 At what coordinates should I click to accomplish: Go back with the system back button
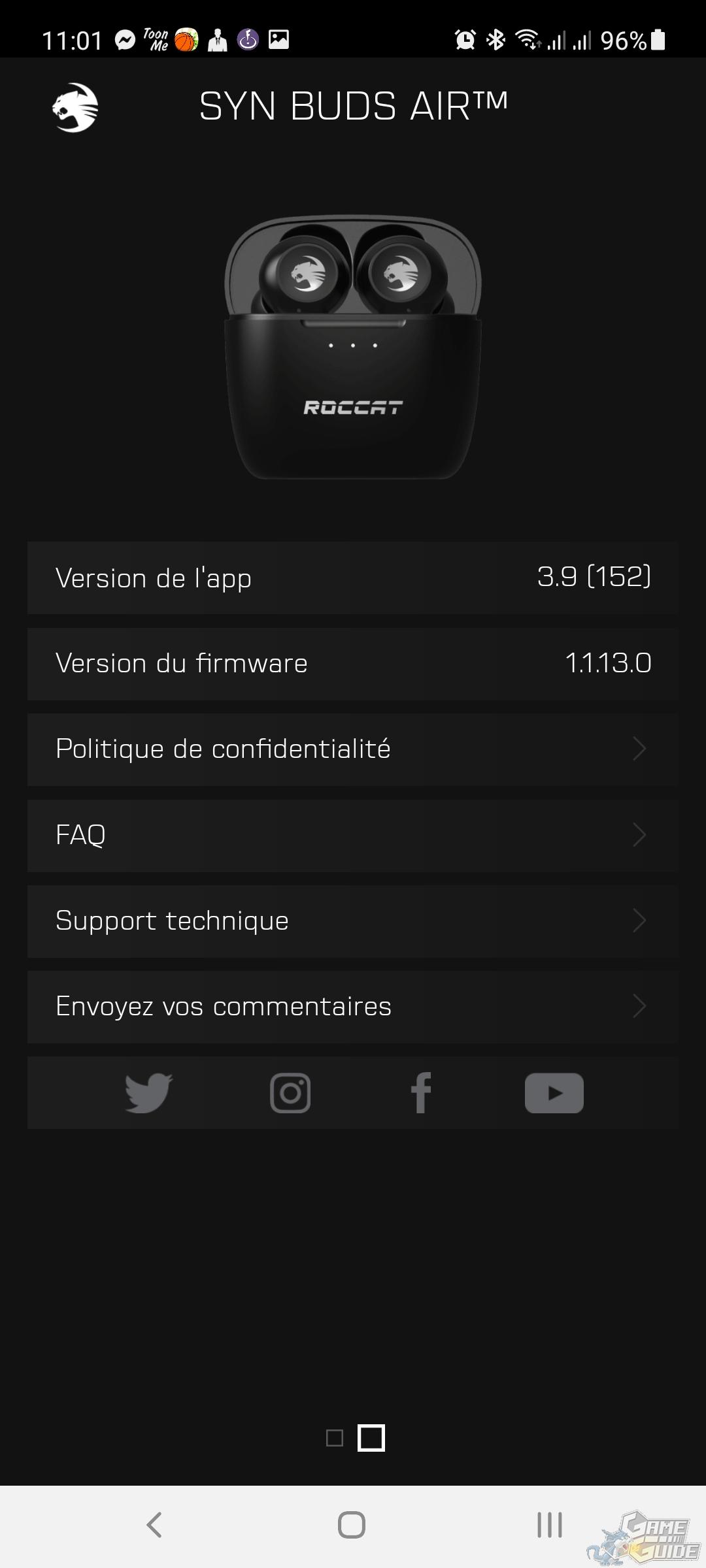[x=154, y=1526]
